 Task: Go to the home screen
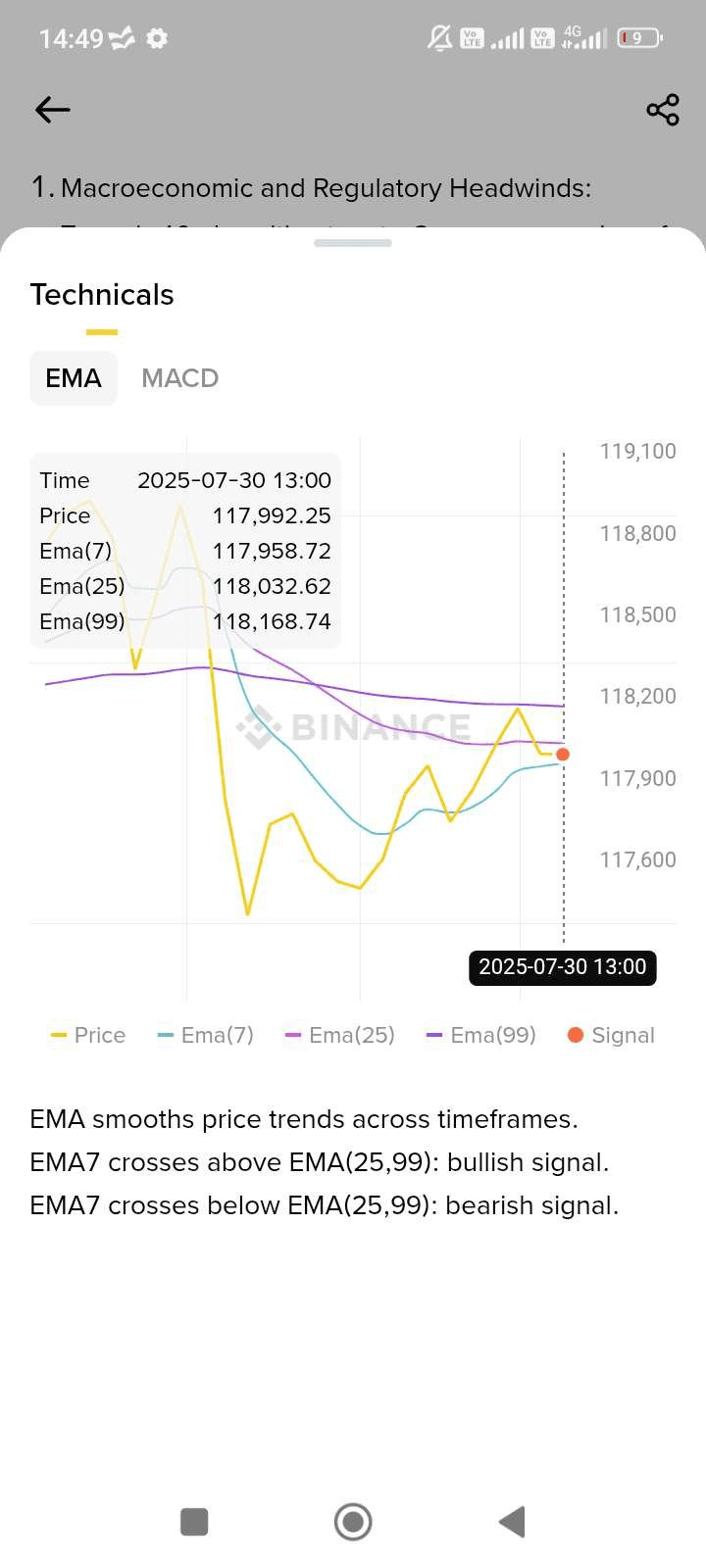(353, 1522)
